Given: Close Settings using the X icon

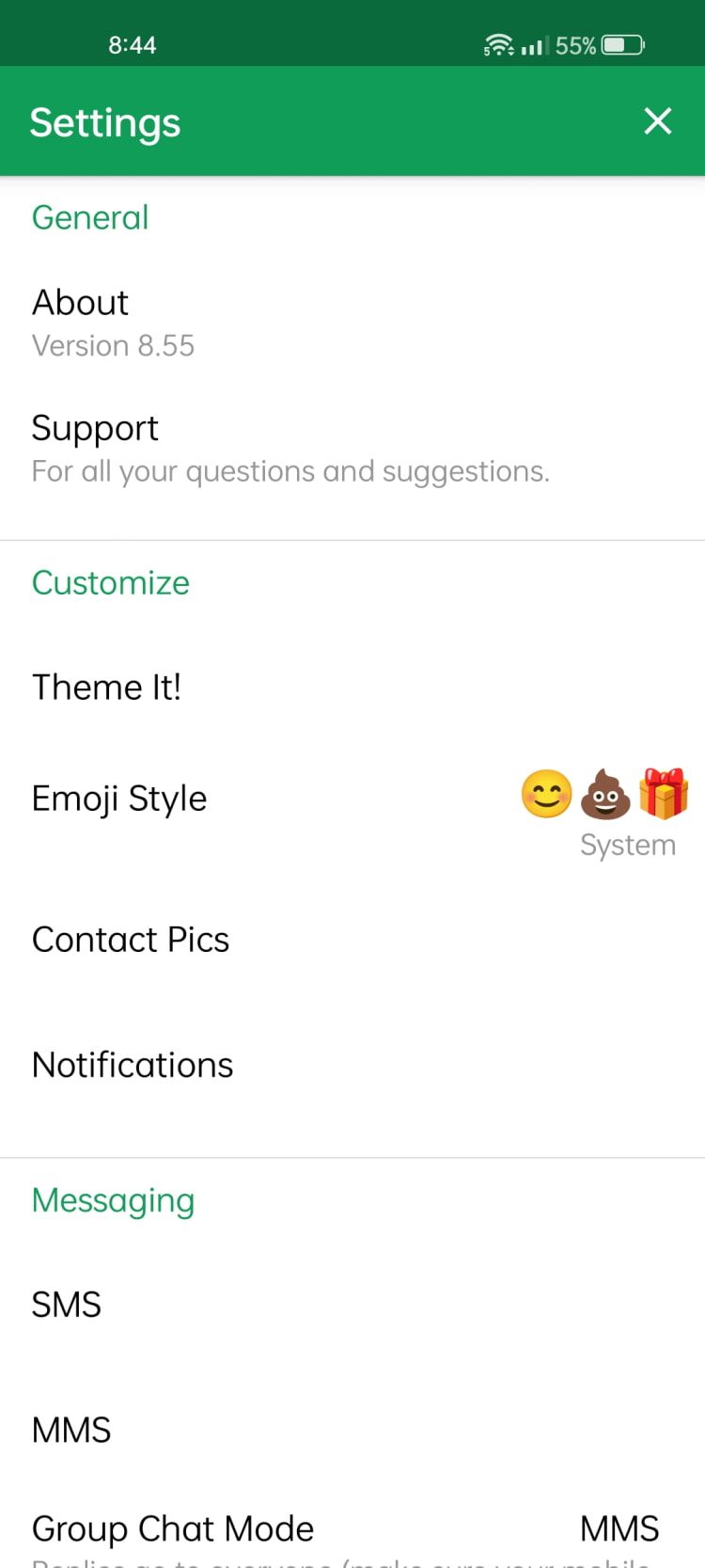Looking at the screenshot, I should [657, 121].
